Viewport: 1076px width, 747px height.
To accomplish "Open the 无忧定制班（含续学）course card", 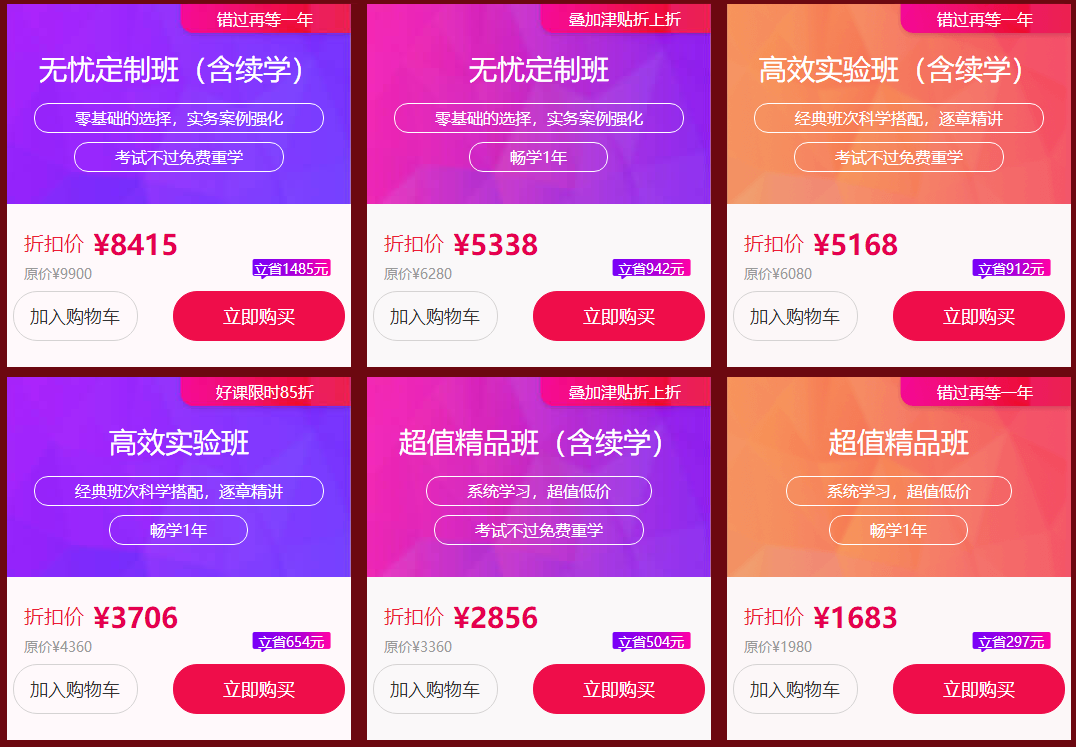I will (x=178, y=70).
